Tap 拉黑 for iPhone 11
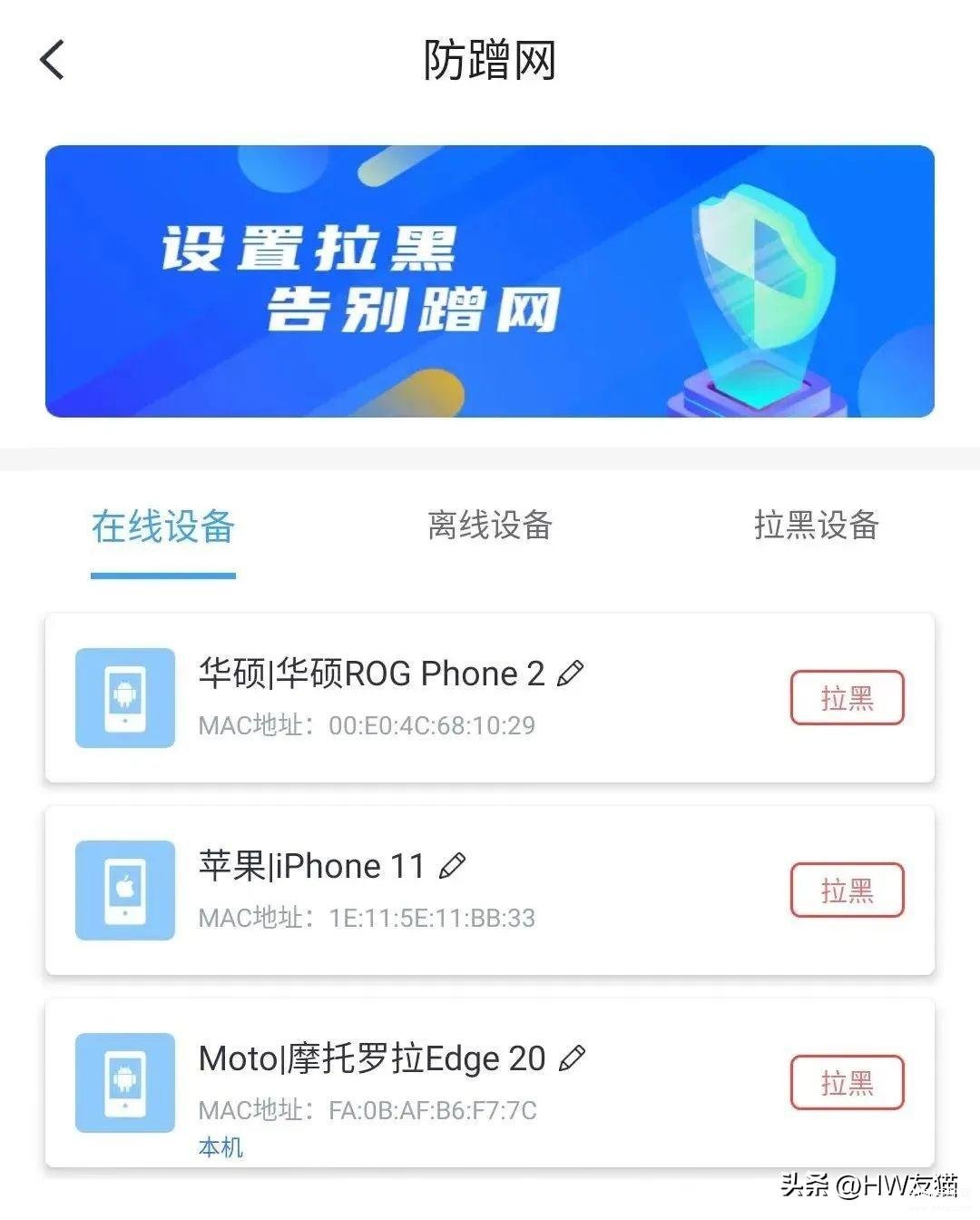This screenshot has width=980, height=1220. coord(847,890)
